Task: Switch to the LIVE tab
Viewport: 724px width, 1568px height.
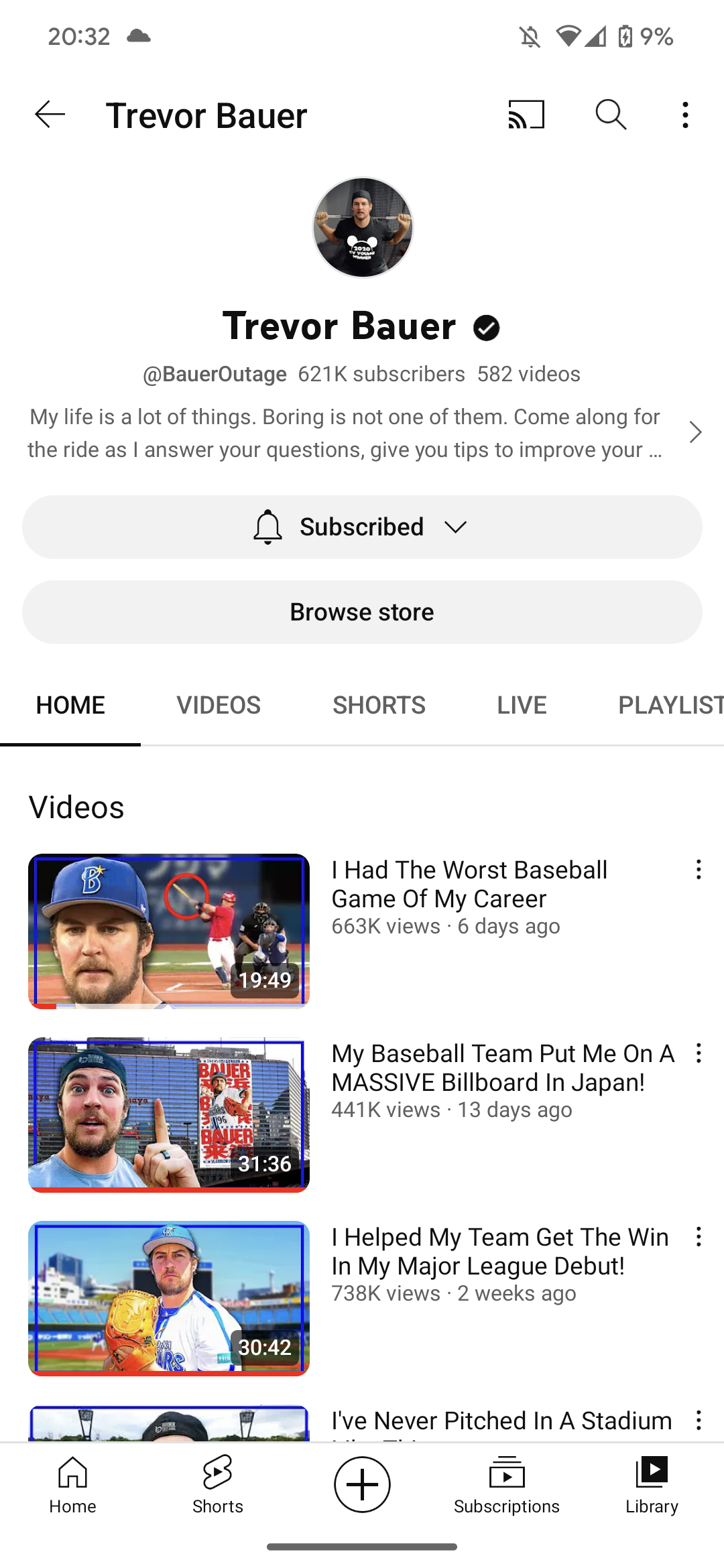Action: pos(522,705)
